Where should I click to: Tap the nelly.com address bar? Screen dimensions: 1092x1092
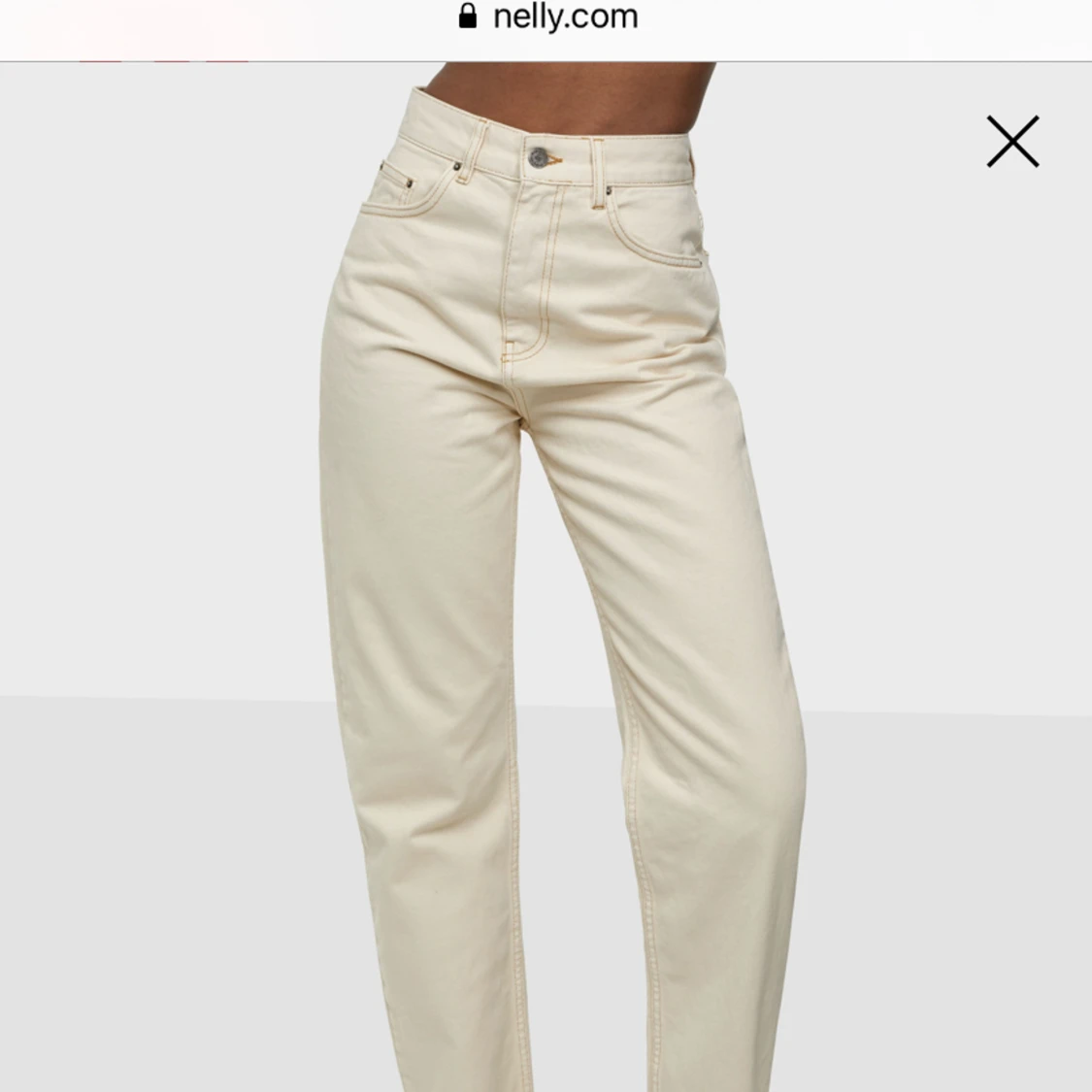(x=547, y=17)
